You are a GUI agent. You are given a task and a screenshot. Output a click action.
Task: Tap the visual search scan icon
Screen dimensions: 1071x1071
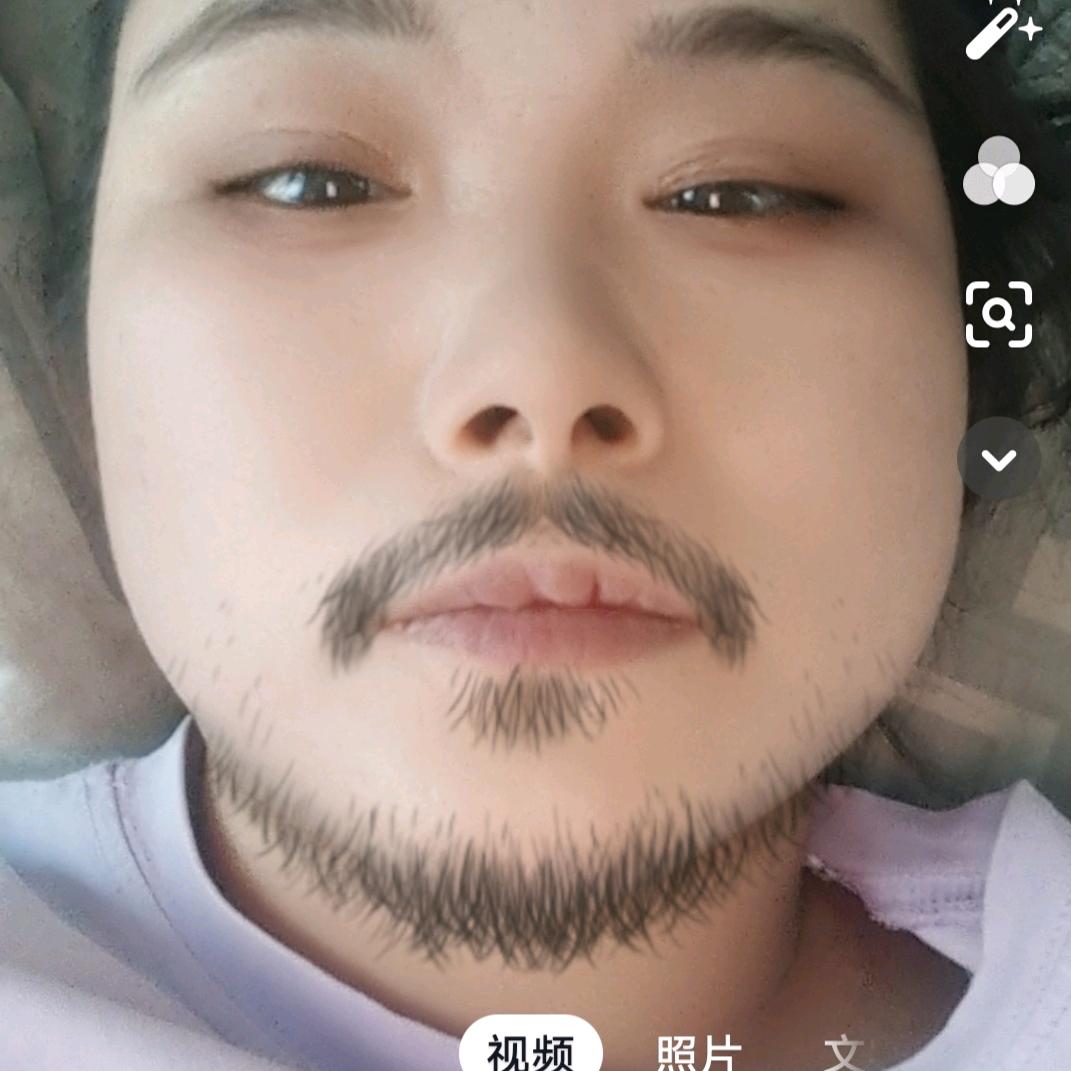(x=998, y=314)
